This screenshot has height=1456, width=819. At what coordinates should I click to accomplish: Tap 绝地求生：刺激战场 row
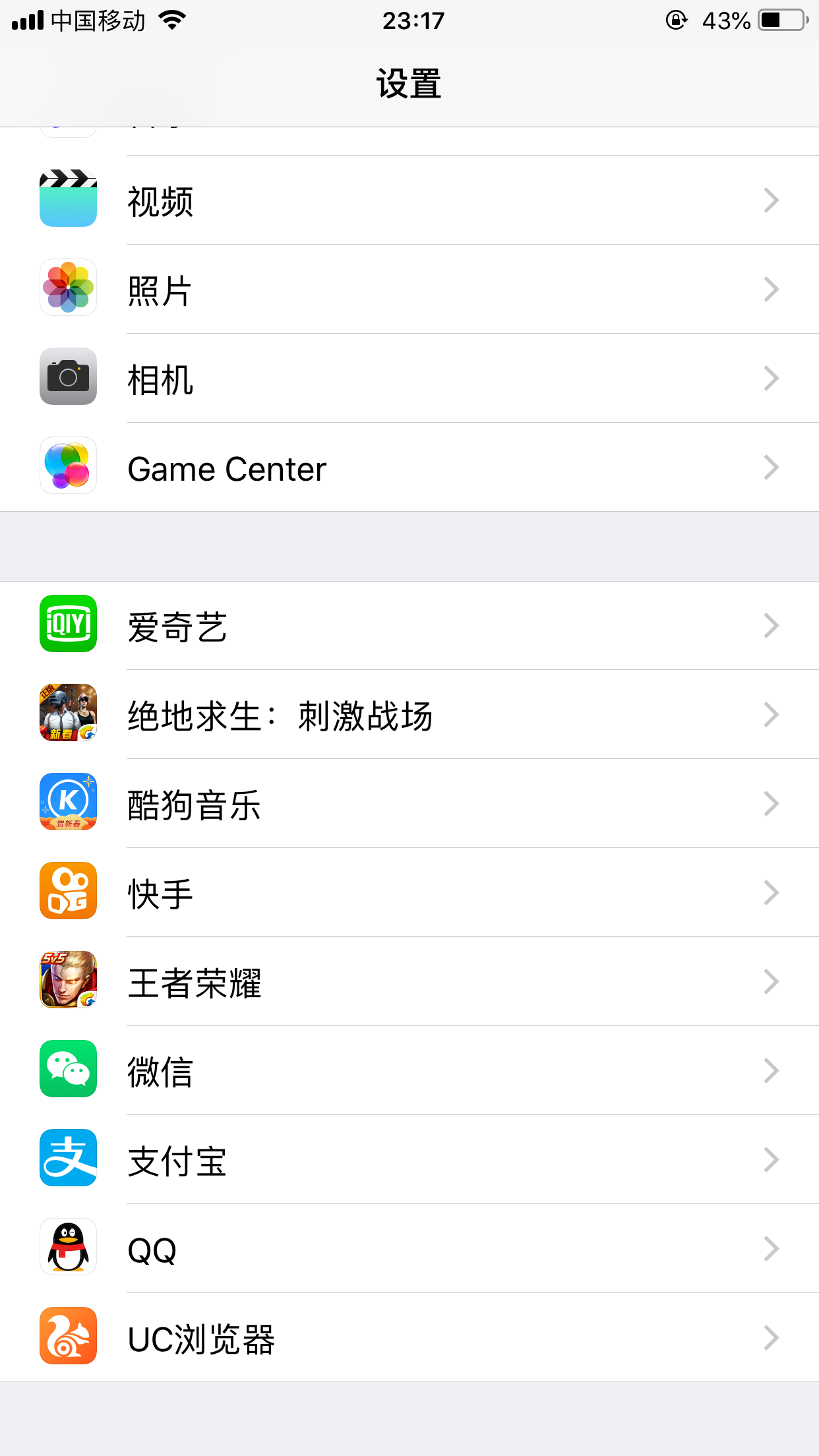(x=409, y=715)
